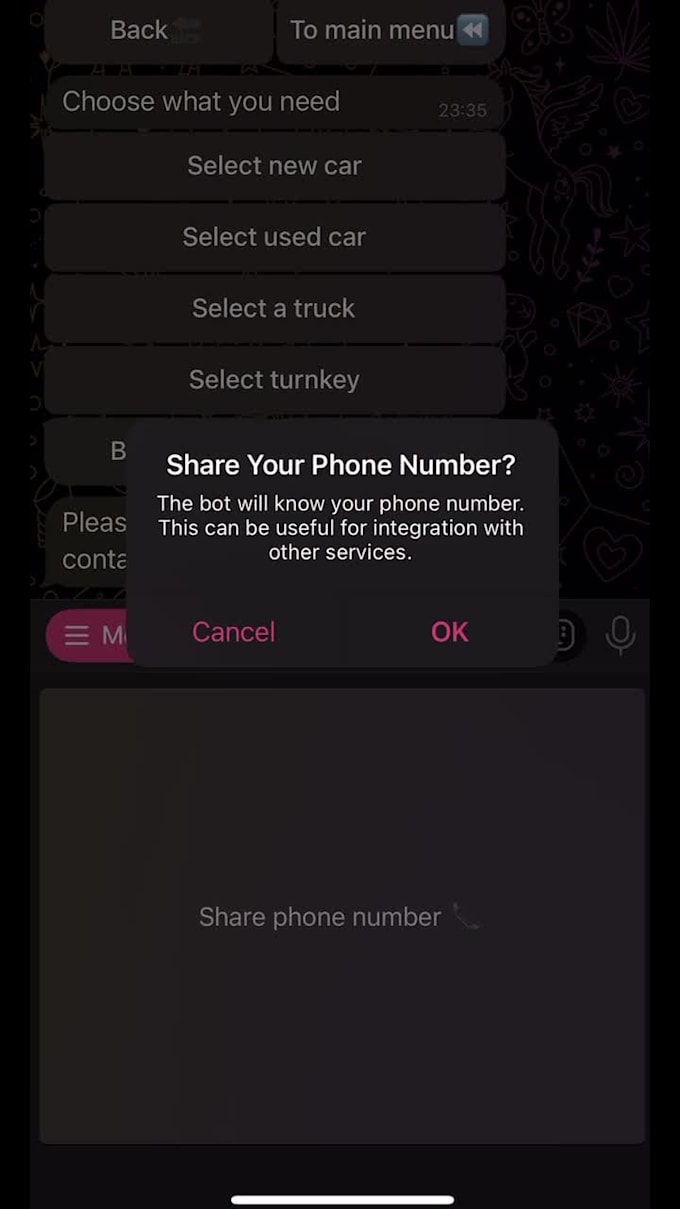Start voice message with microphone icon
Viewport: 680px width, 1209px height.
pyautogui.click(x=620, y=635)
